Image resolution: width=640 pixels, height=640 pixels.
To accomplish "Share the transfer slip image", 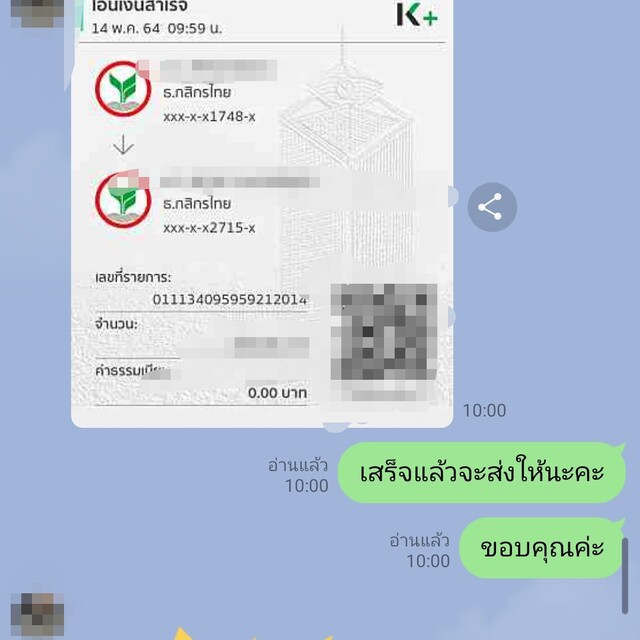I will 491,208.
